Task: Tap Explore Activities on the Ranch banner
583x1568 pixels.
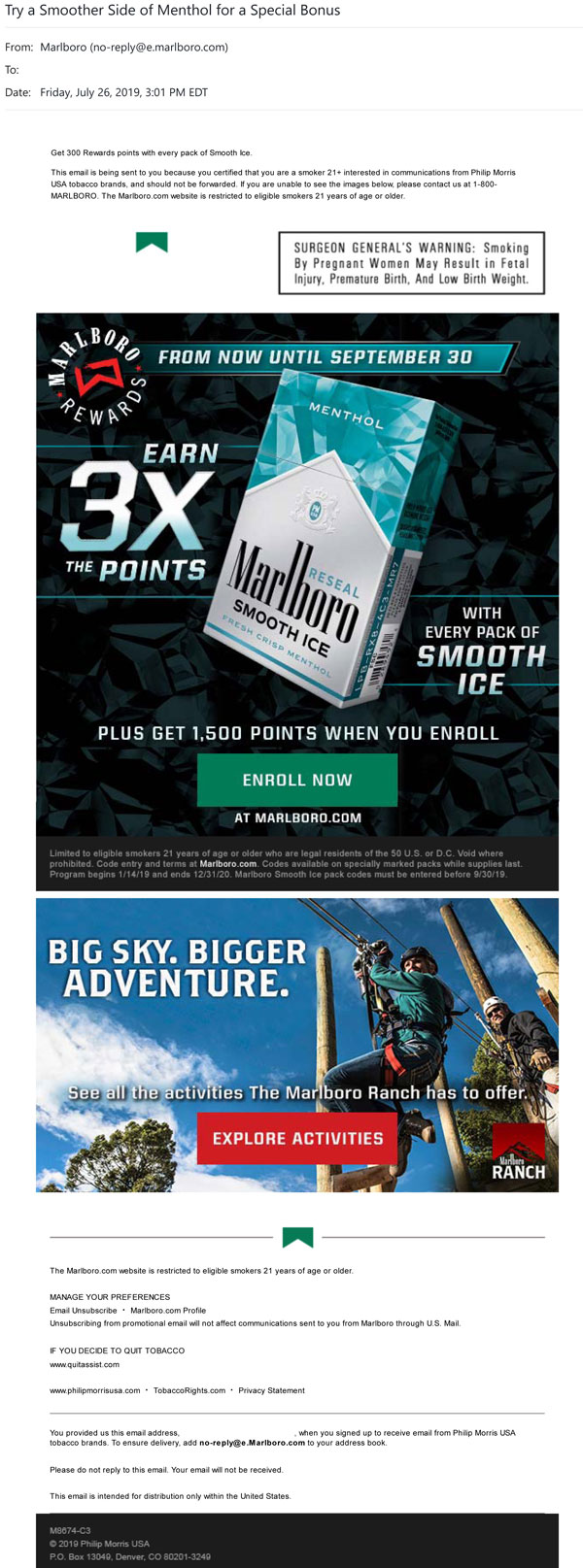Action: (297, 1138)
